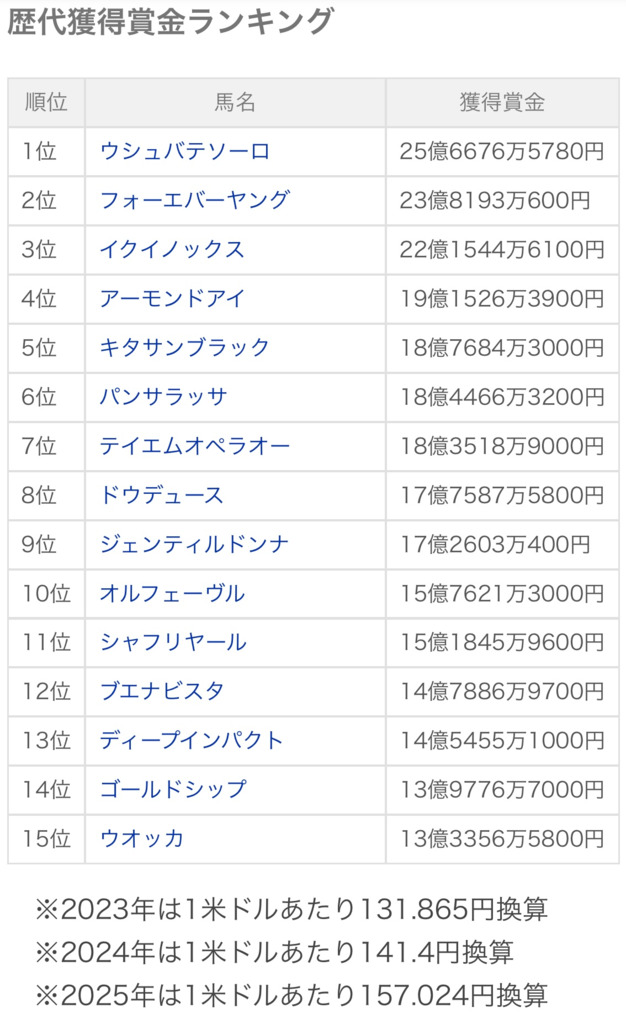Open the ウオッカ link
The width and height of the screenshot is (626, 1024).
coord(142,839)
